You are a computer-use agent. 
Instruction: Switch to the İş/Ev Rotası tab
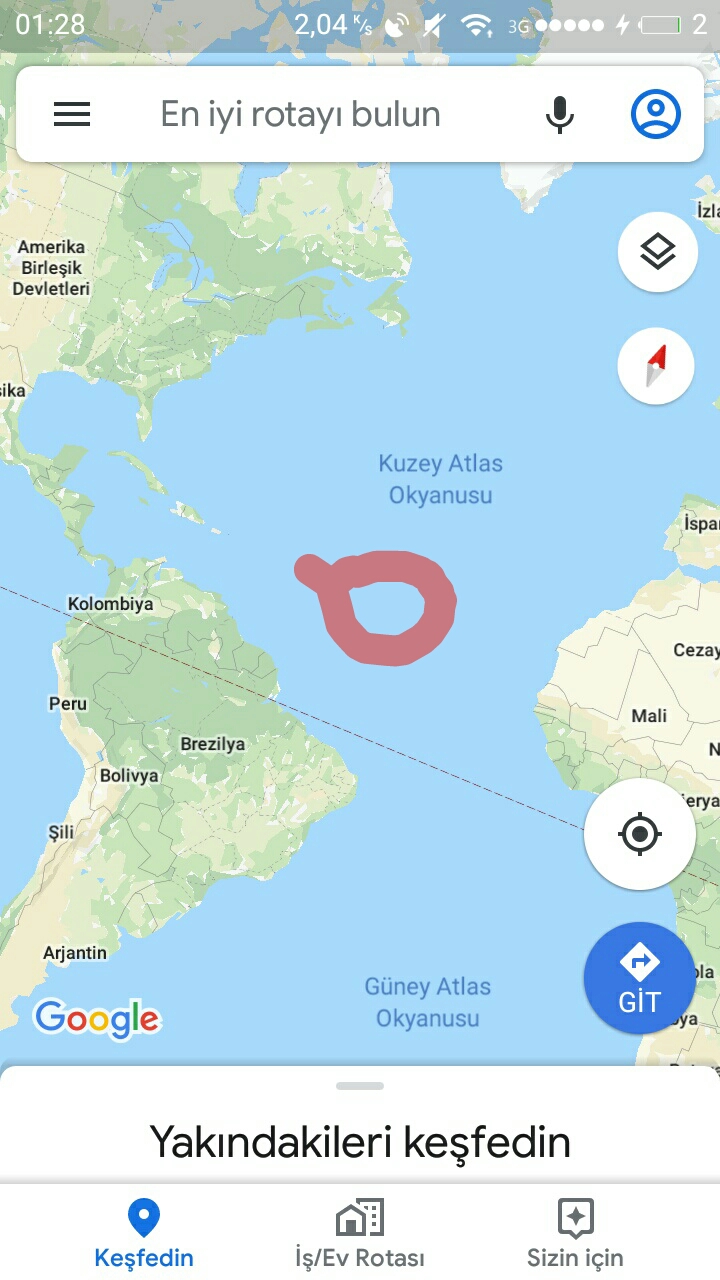point(360,1234)
